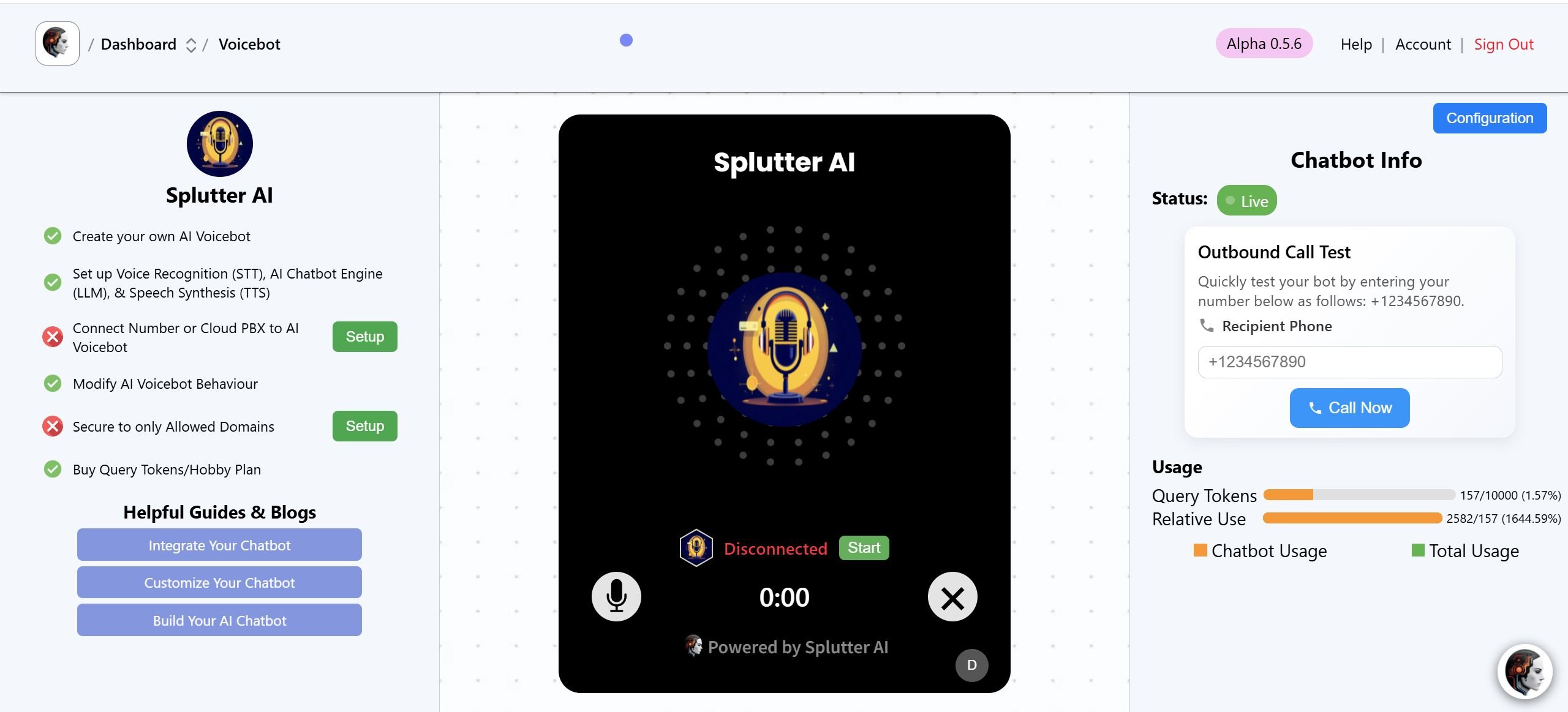Go to Account settings

[x=1422, y=45]
